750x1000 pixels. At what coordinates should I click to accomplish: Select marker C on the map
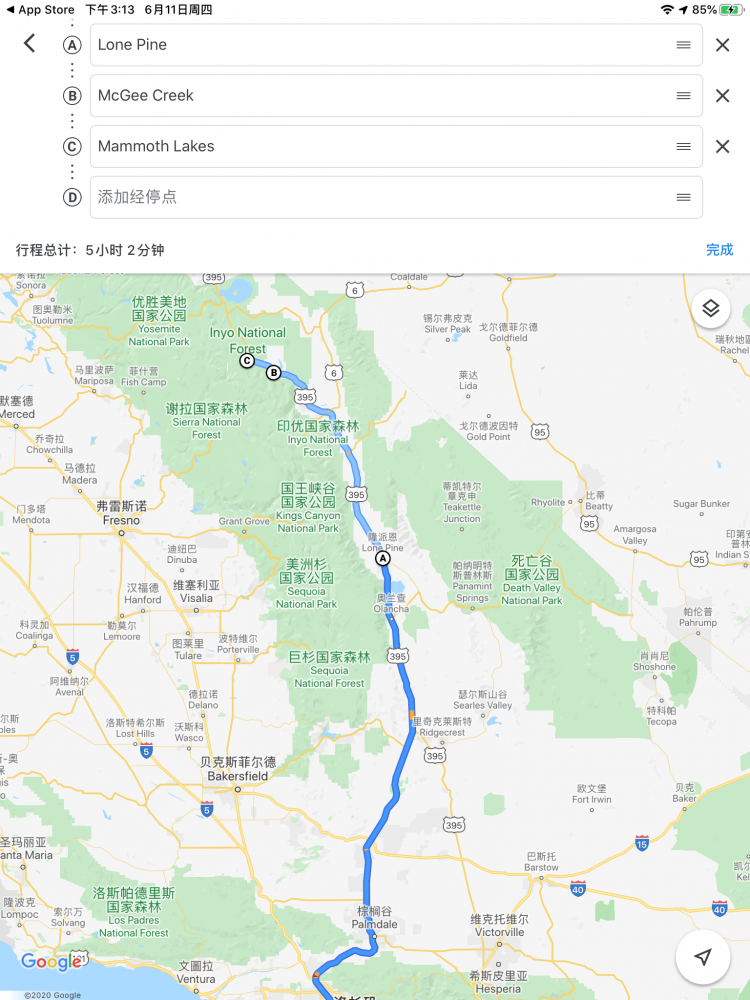(x=247, y=361)
